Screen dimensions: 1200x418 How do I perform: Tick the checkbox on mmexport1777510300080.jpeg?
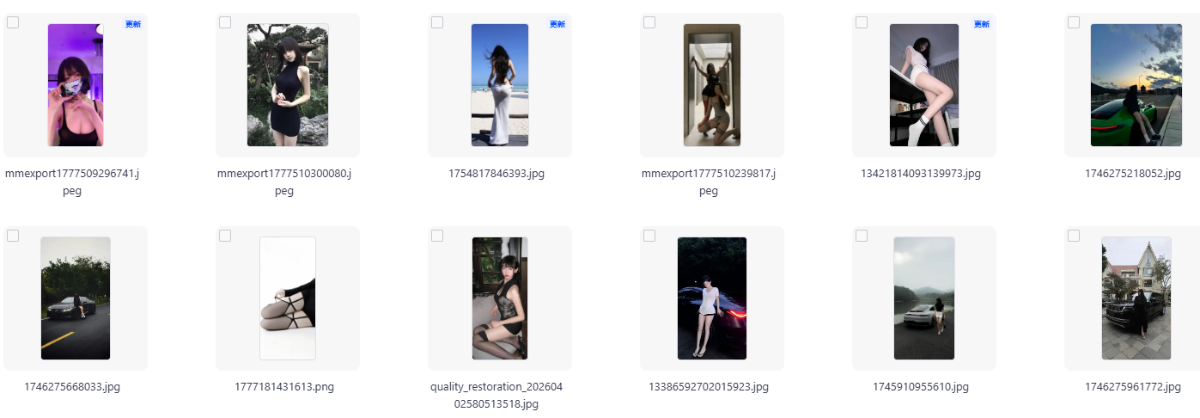click(225, 22)
